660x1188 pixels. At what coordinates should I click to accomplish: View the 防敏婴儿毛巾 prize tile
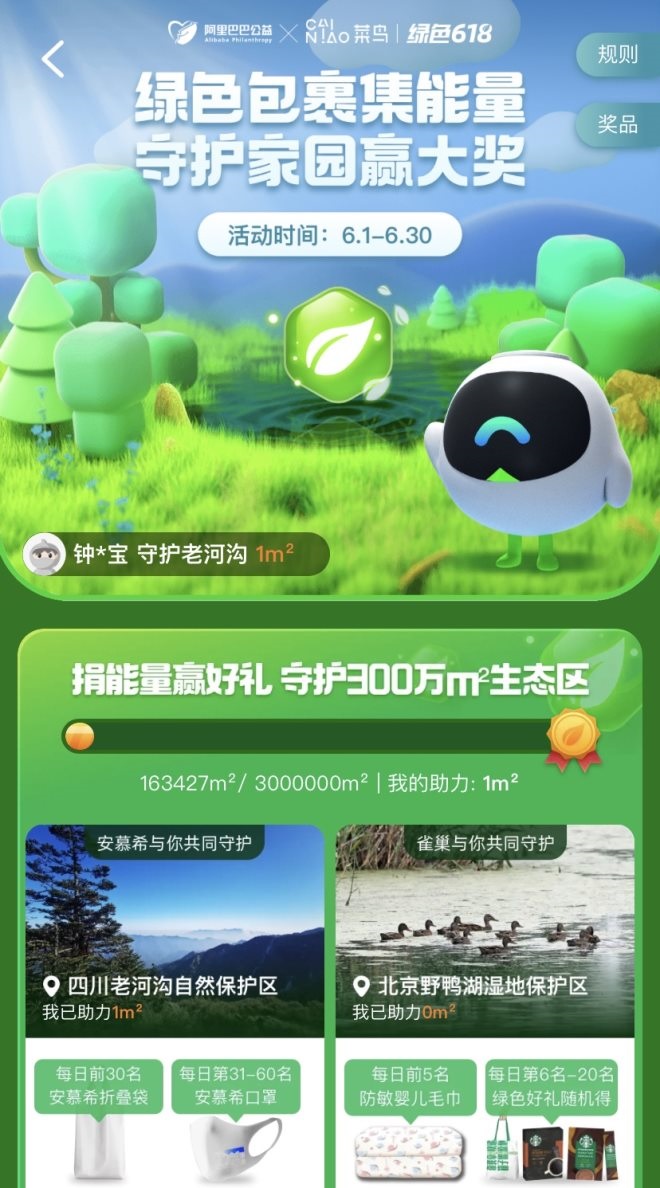410,1120
